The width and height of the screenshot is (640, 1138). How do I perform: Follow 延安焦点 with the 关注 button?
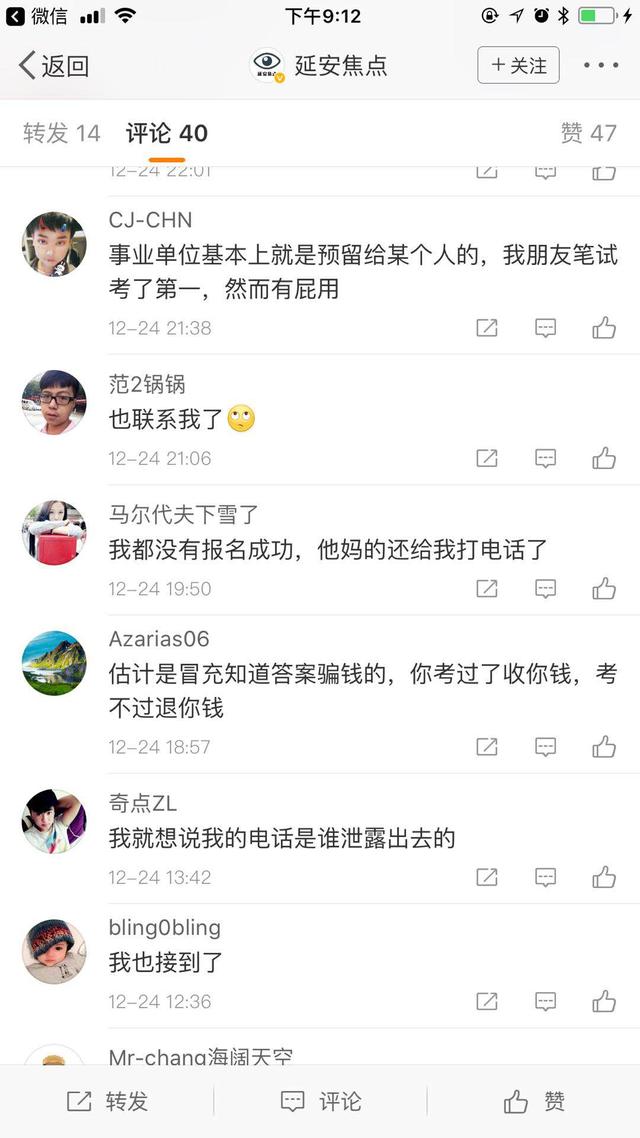(x=518, y=66)
